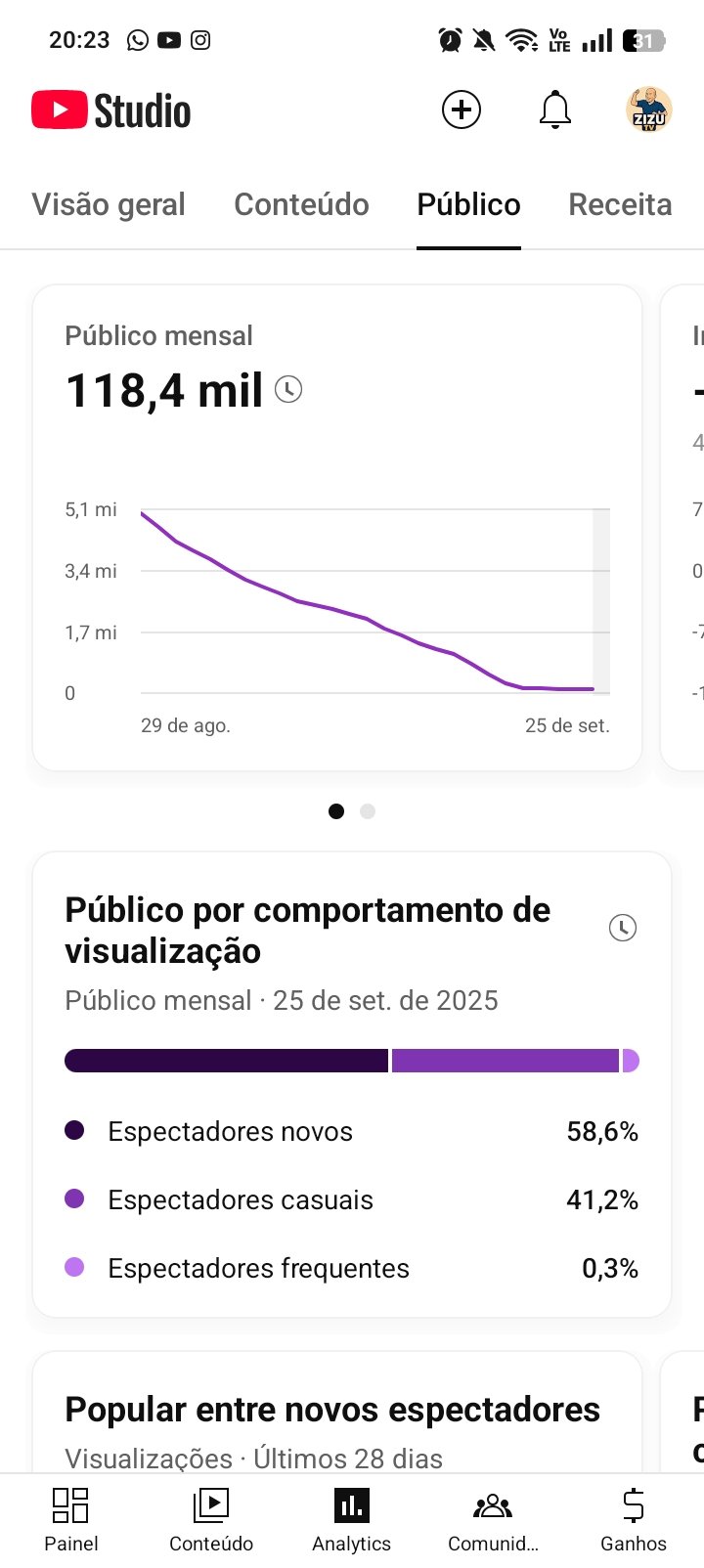The height and width of the screenshot is (1568, 704).
Task: Tap the clock icon beside 118,4 mil
Action: 288,390
